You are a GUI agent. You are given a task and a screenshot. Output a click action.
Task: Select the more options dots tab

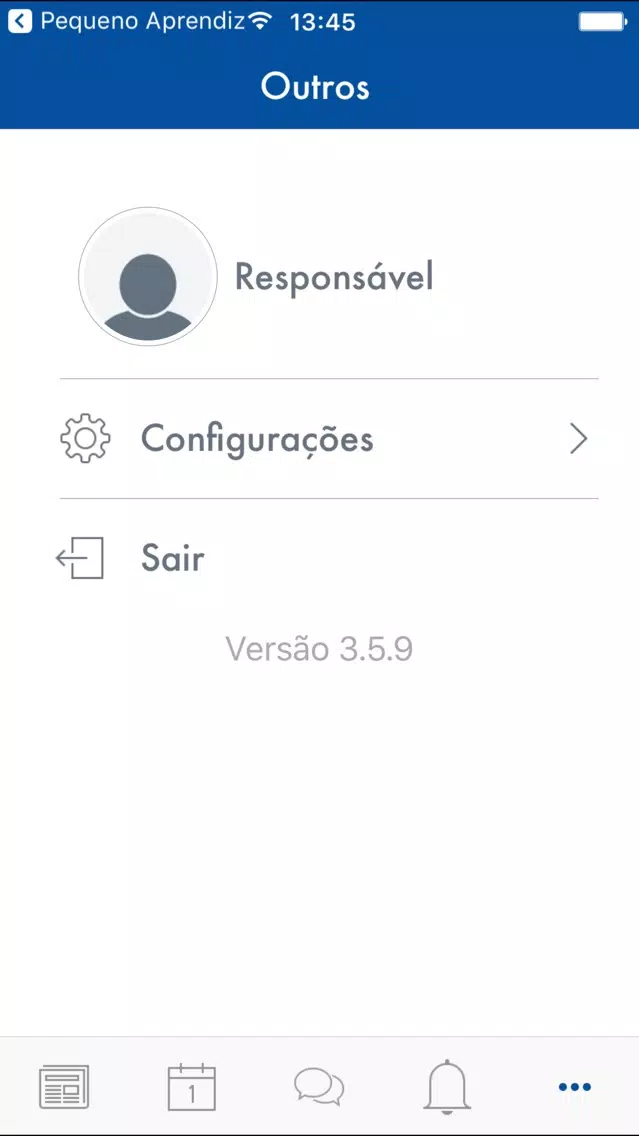[x=575, y=1087]
